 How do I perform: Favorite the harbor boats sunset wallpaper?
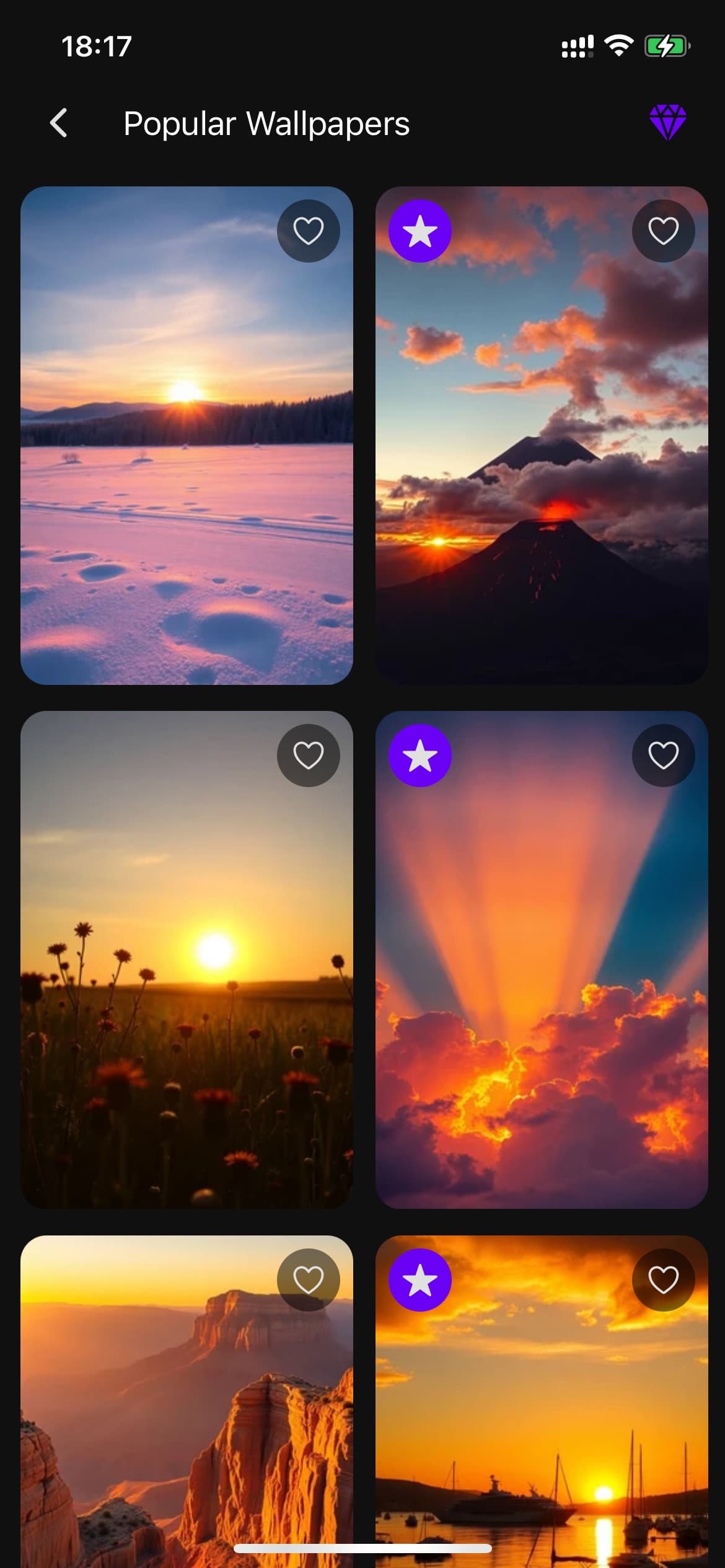[x=663, y=1279]
